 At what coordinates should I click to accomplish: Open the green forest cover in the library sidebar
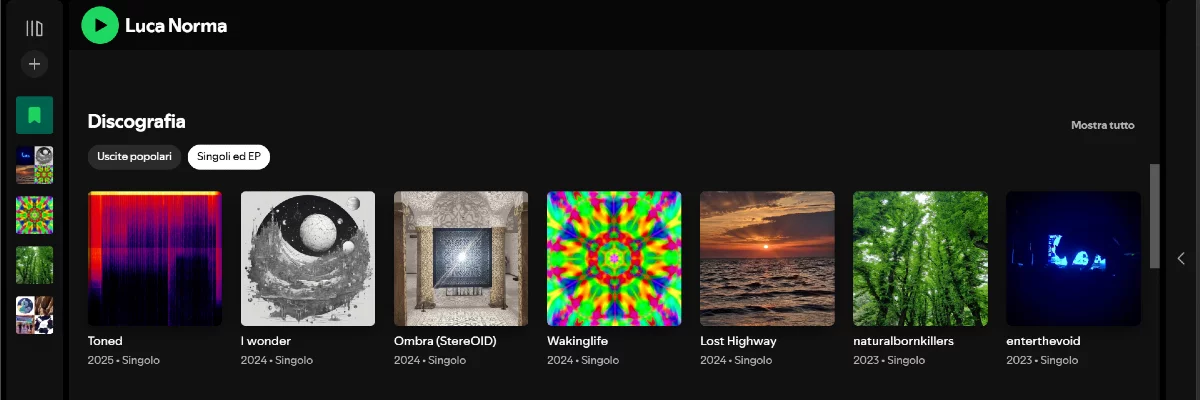(x=34, y=265)
